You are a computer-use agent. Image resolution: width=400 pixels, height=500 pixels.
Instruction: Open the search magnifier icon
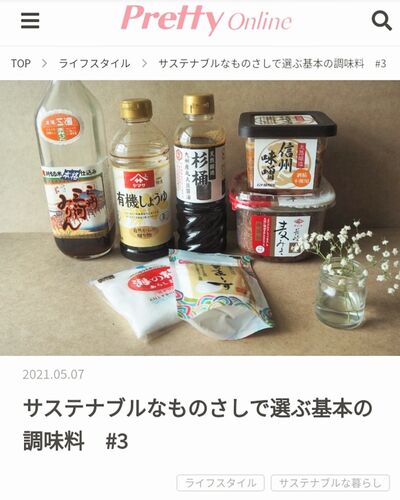coord(381,21)
